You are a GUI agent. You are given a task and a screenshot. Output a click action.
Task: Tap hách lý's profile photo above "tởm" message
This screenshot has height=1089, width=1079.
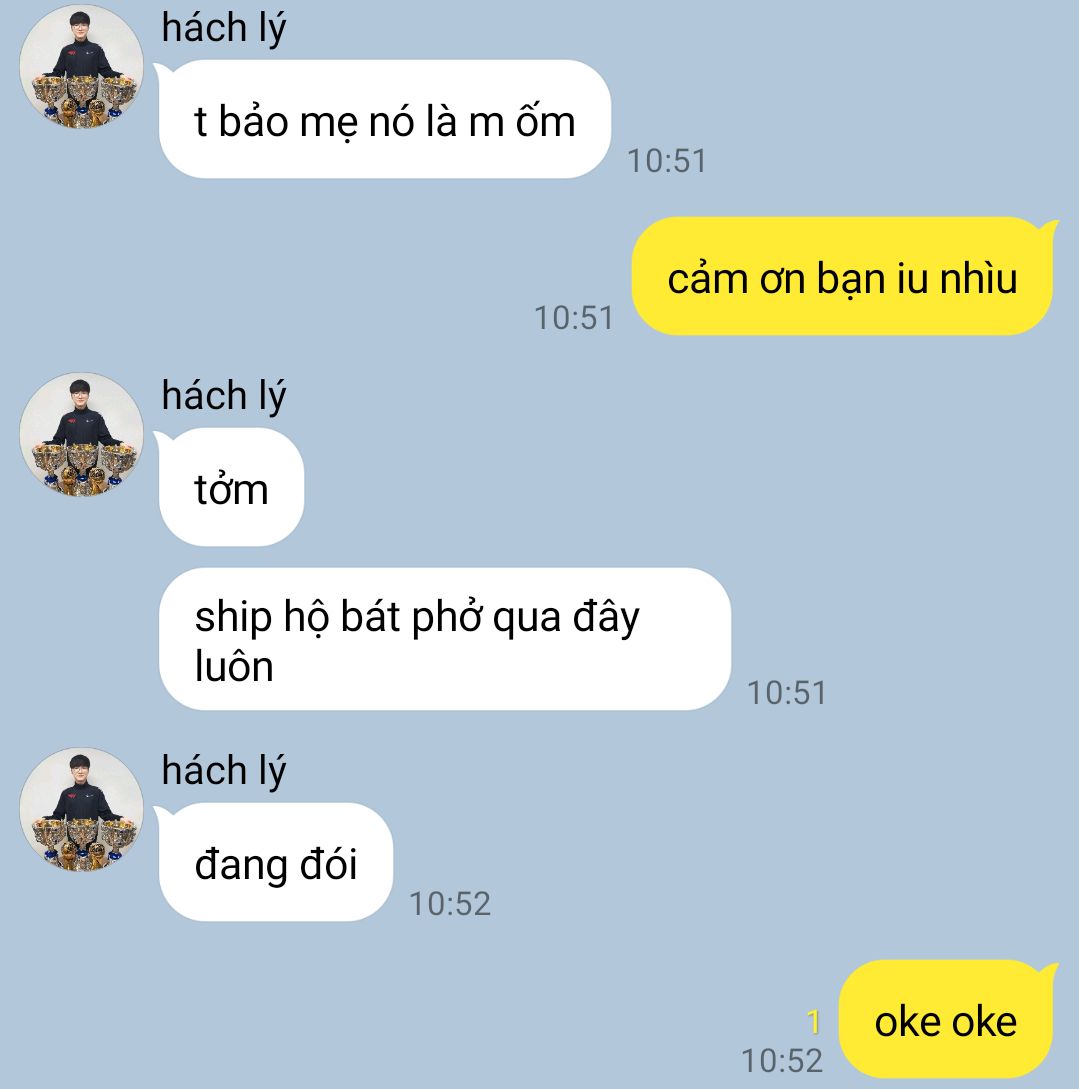pos(82,434)
